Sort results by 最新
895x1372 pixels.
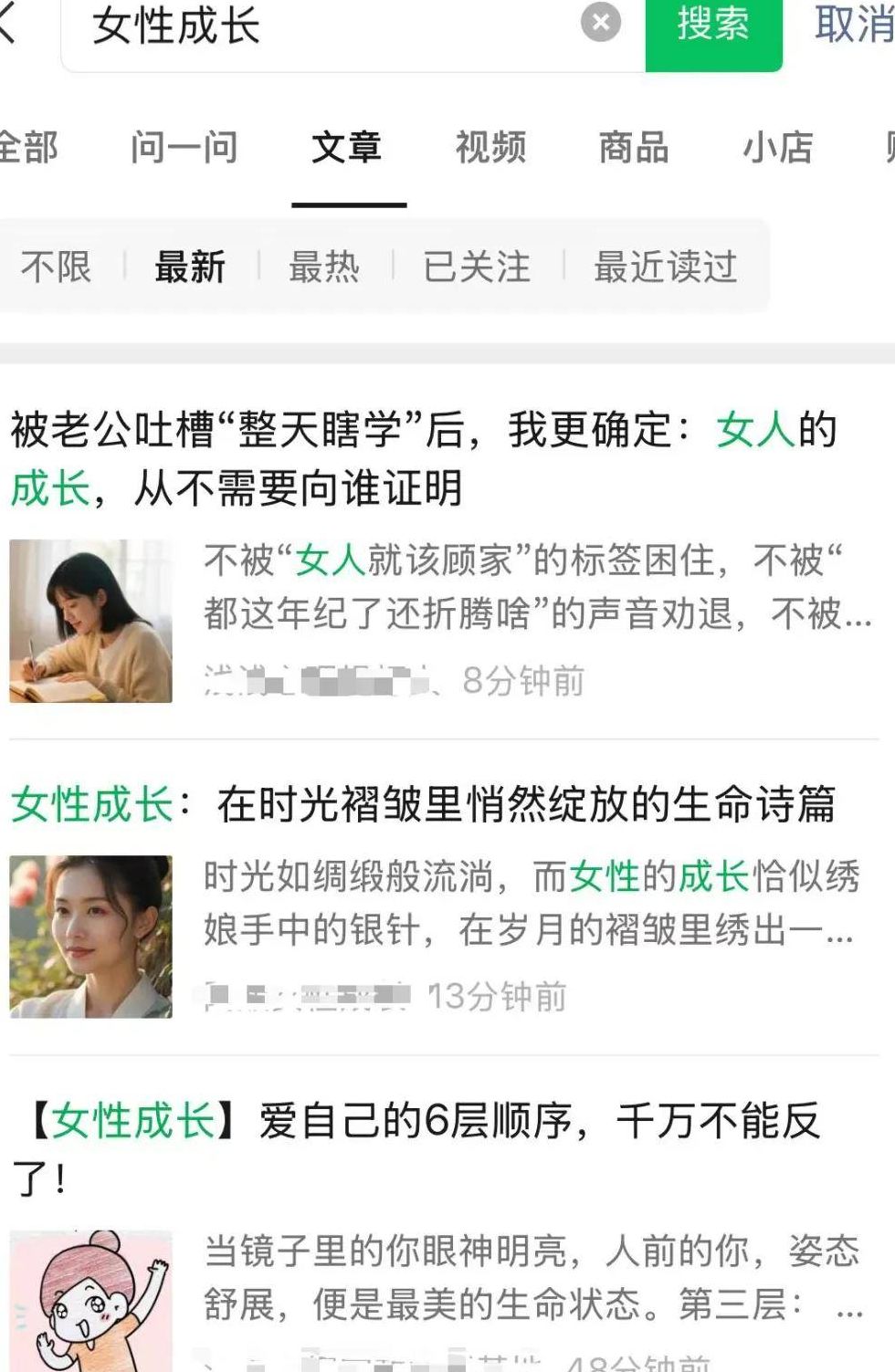click(x=190, y=267)
